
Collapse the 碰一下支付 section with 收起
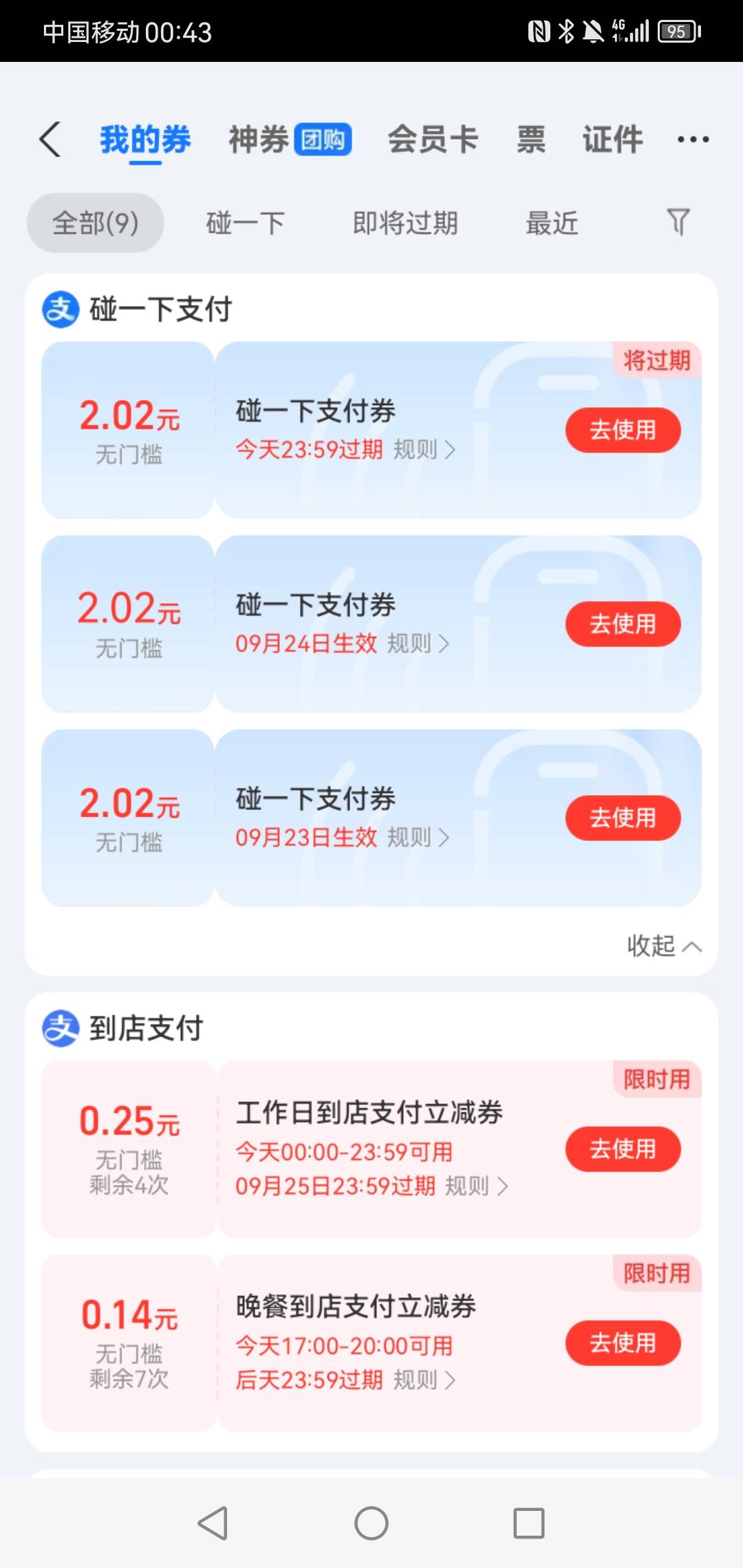pyautogui.click(x=664, y=946)
